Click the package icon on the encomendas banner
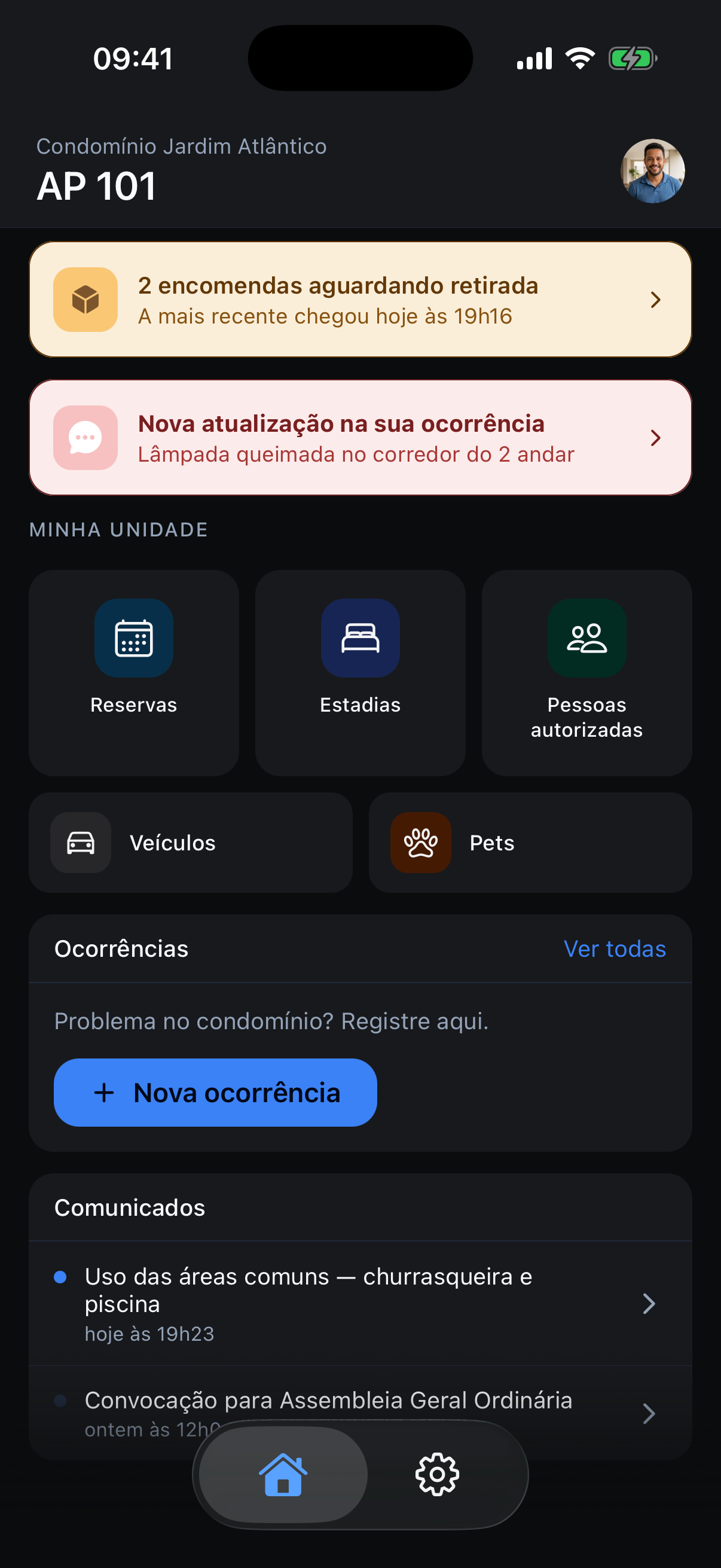The height and width of the screenshot is (1568, 721). click(85, 299)
